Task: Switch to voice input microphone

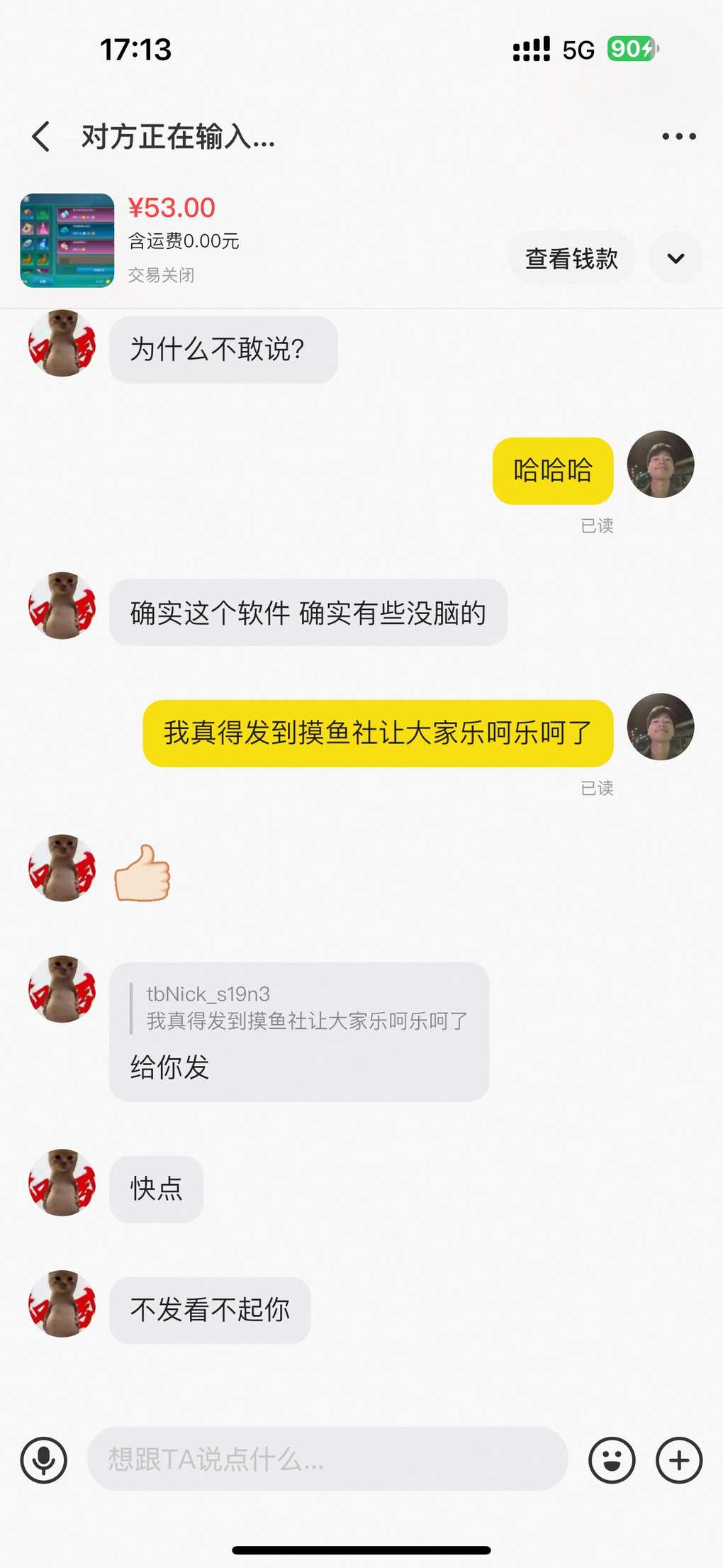Action: coord(44,1459)
